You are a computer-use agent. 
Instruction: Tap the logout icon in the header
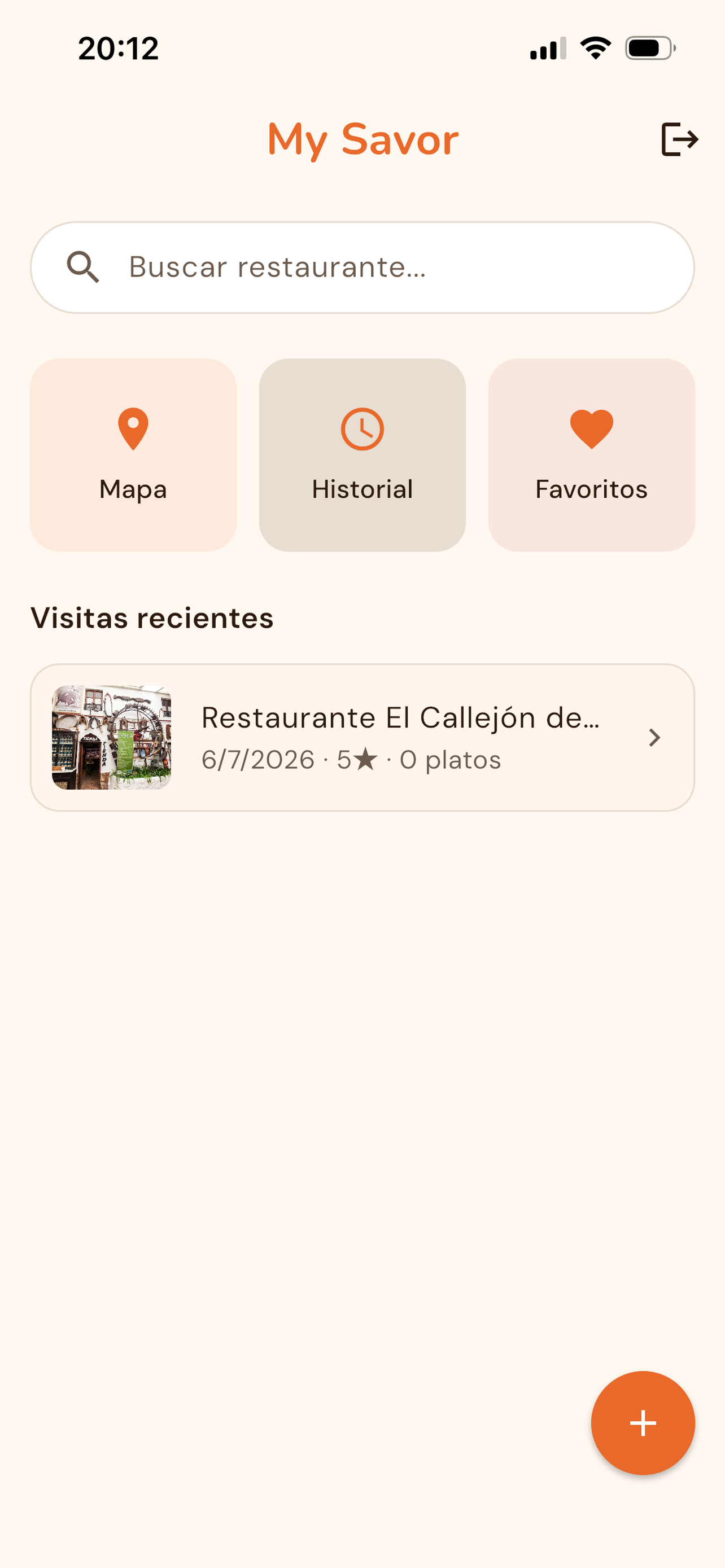[x=679, y=139]
